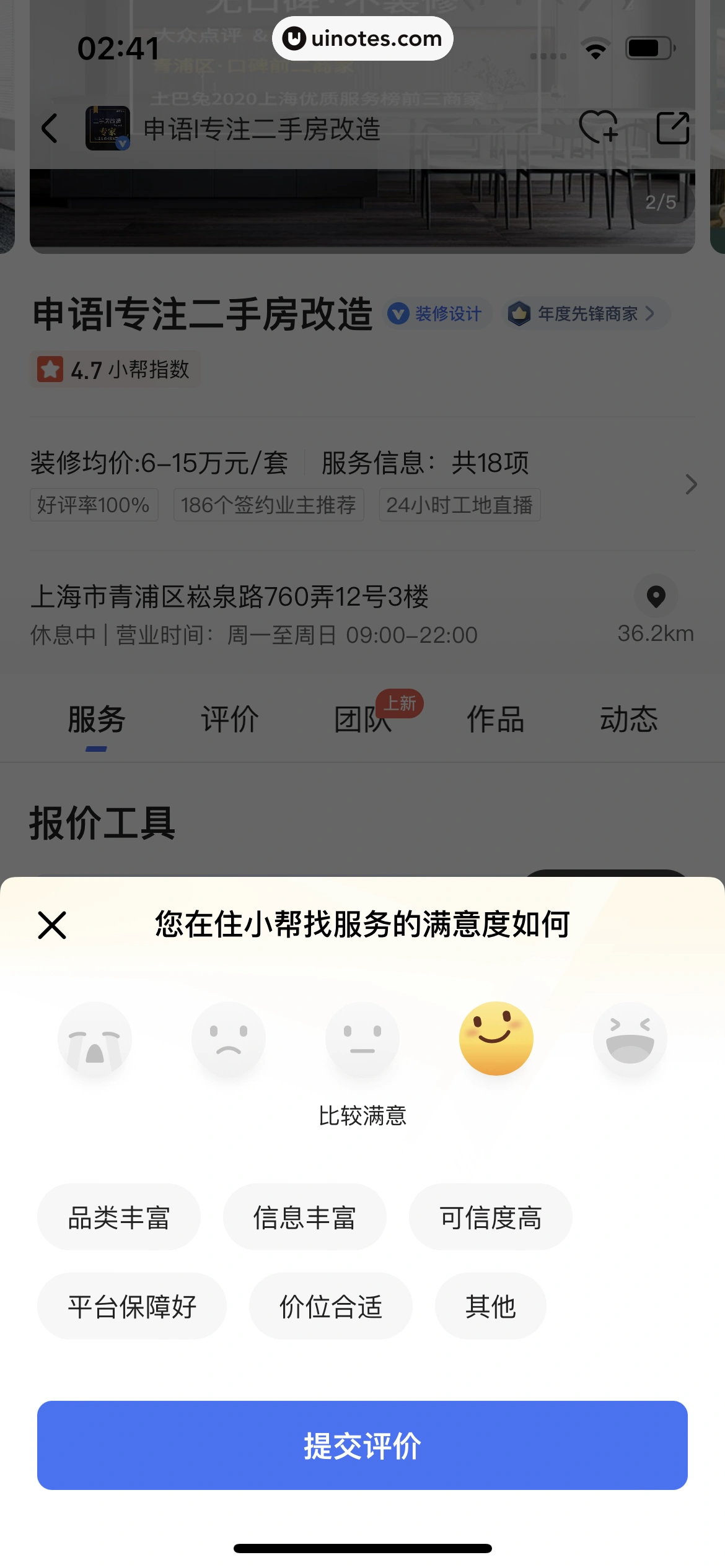
Task: Tap the 装修设计 verified badge
Action: coord(437,313)
